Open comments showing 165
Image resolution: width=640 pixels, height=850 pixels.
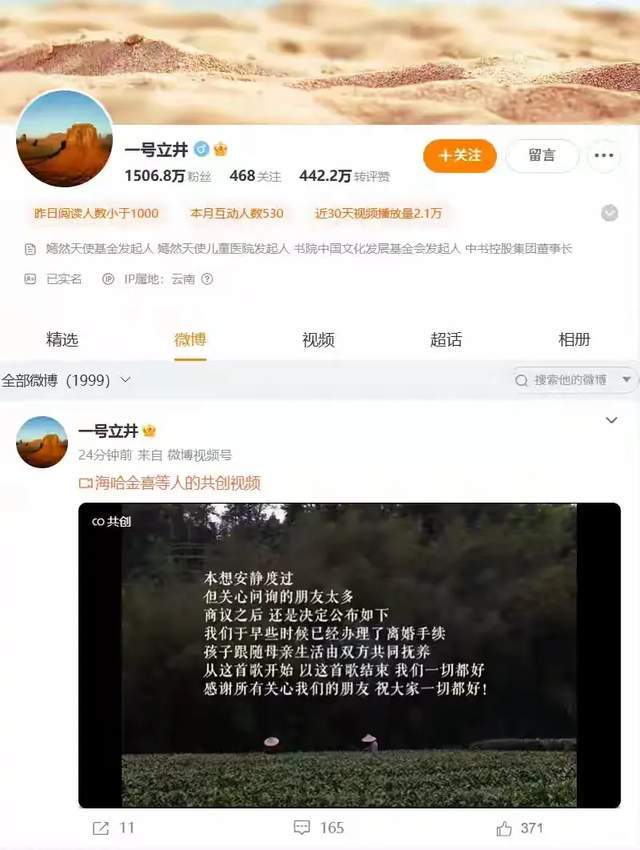point(319,828)
